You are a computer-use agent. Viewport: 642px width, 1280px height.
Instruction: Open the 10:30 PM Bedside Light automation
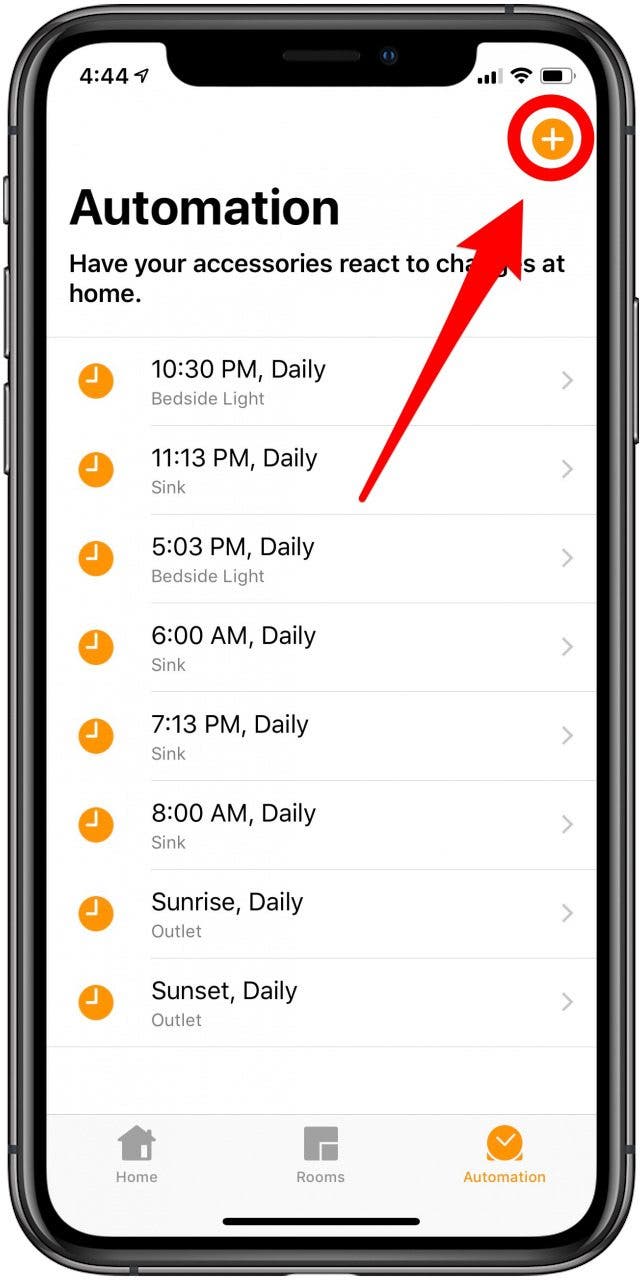(321, 382)
